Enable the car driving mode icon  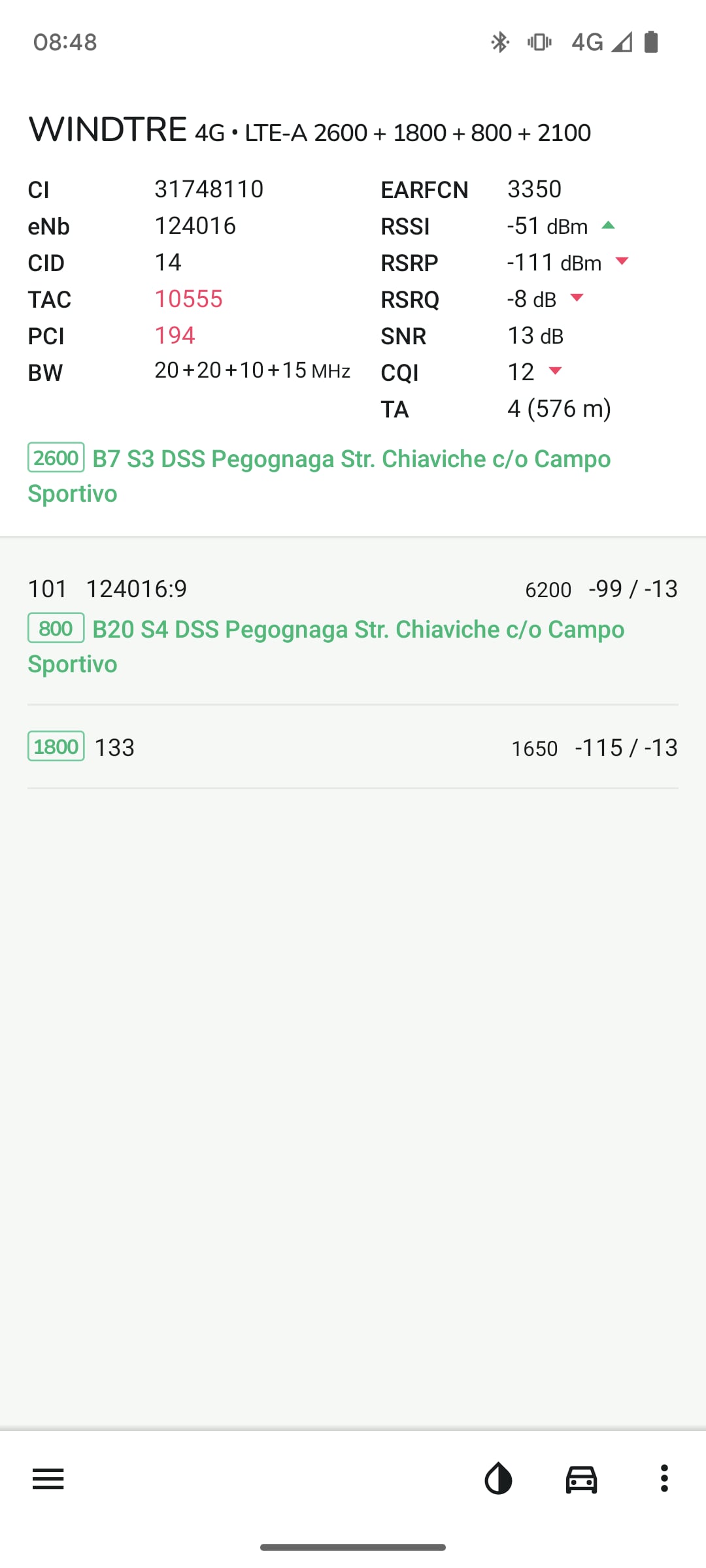tap(581, 1479)
